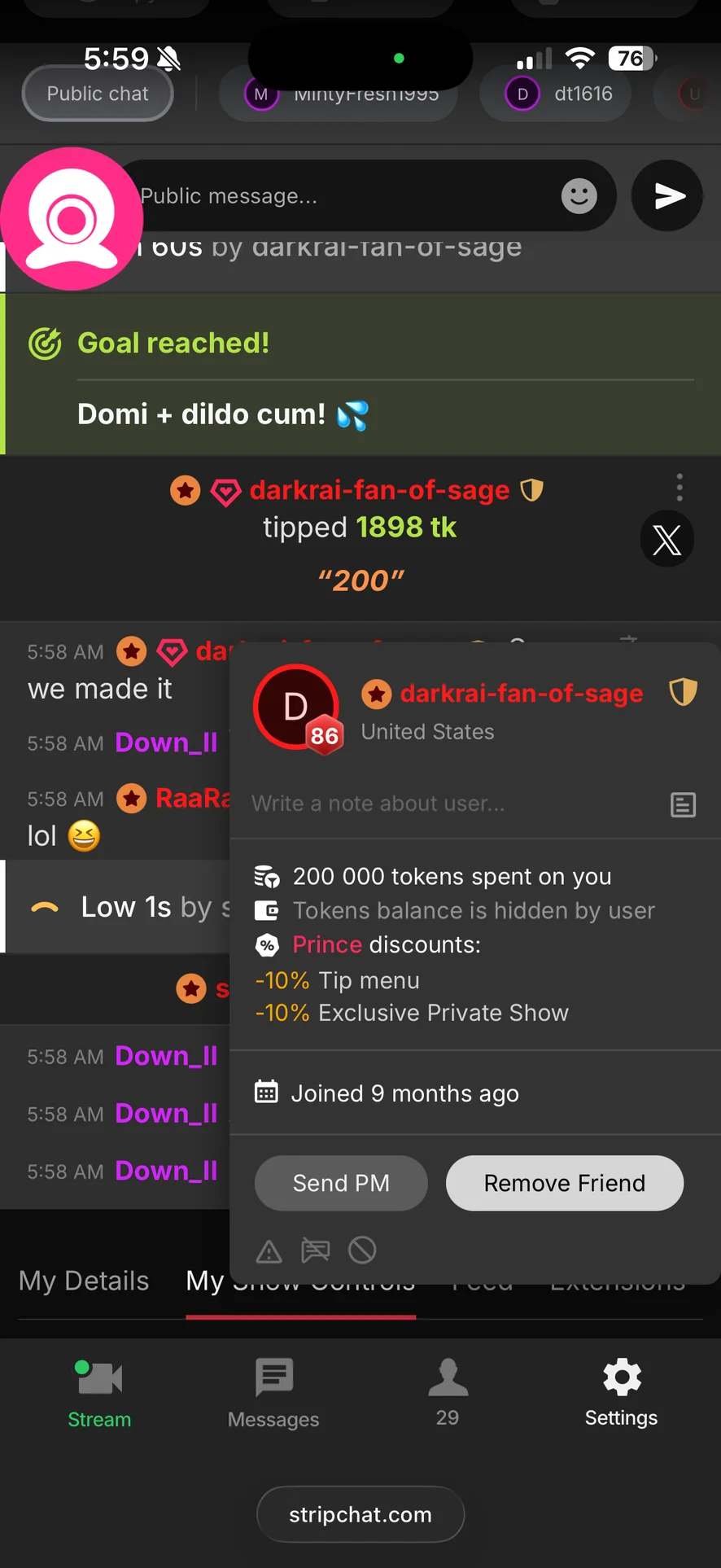Block the user with the ban icon

[362, 1250]
